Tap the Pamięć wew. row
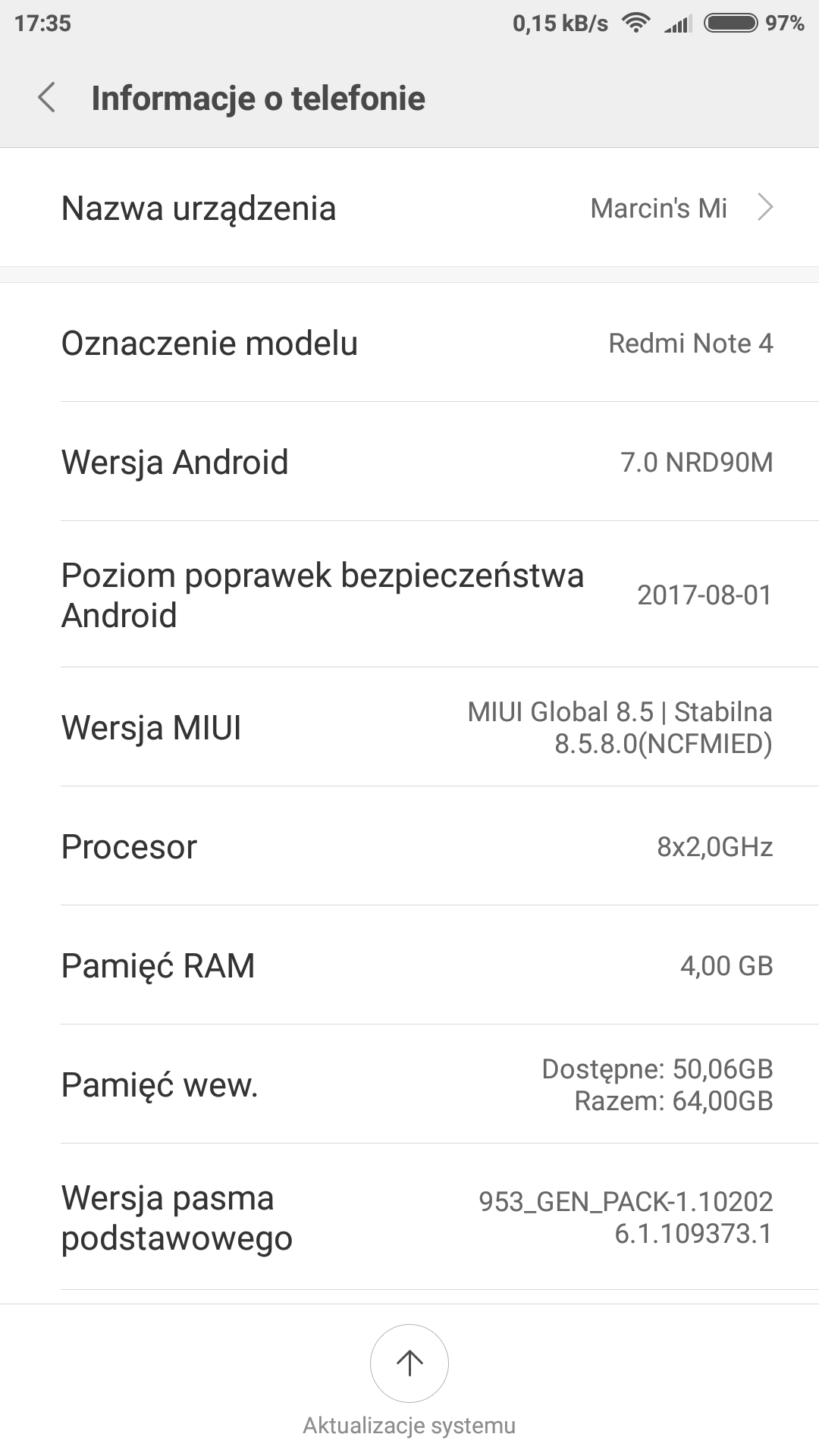 [409, 1084]
